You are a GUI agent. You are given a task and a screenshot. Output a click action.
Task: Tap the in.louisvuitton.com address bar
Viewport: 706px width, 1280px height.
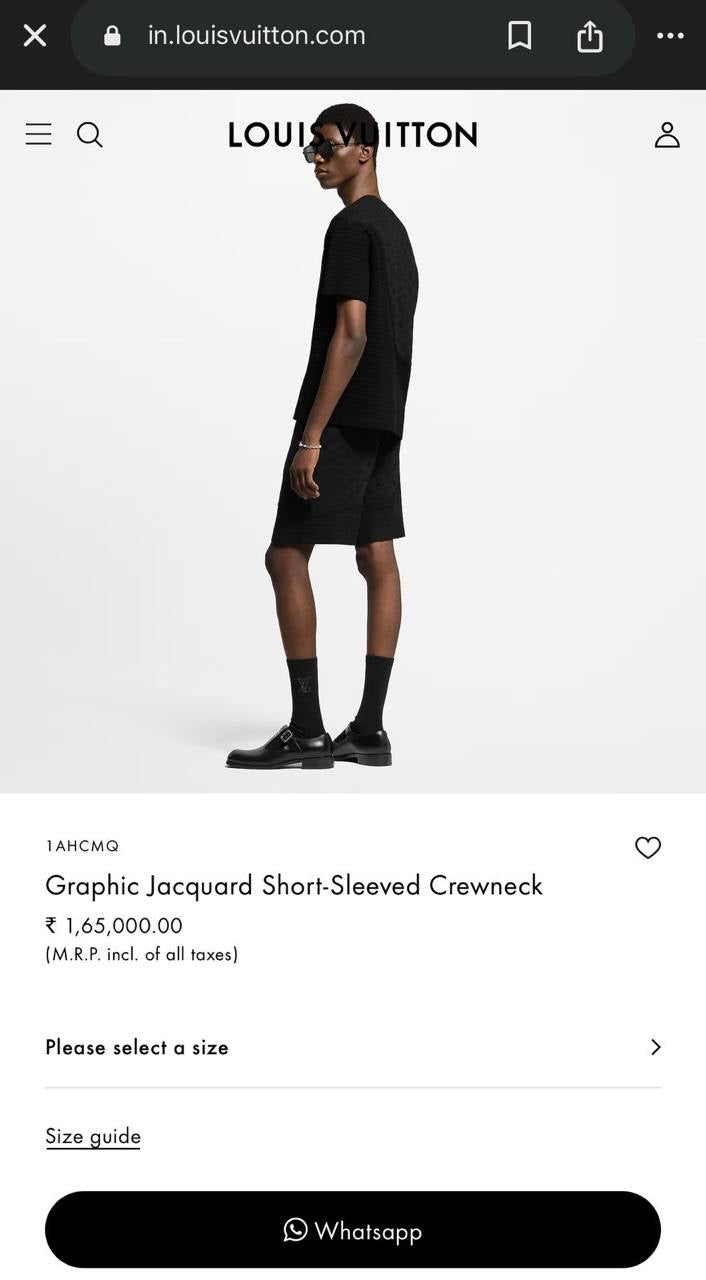pos(256,36)
